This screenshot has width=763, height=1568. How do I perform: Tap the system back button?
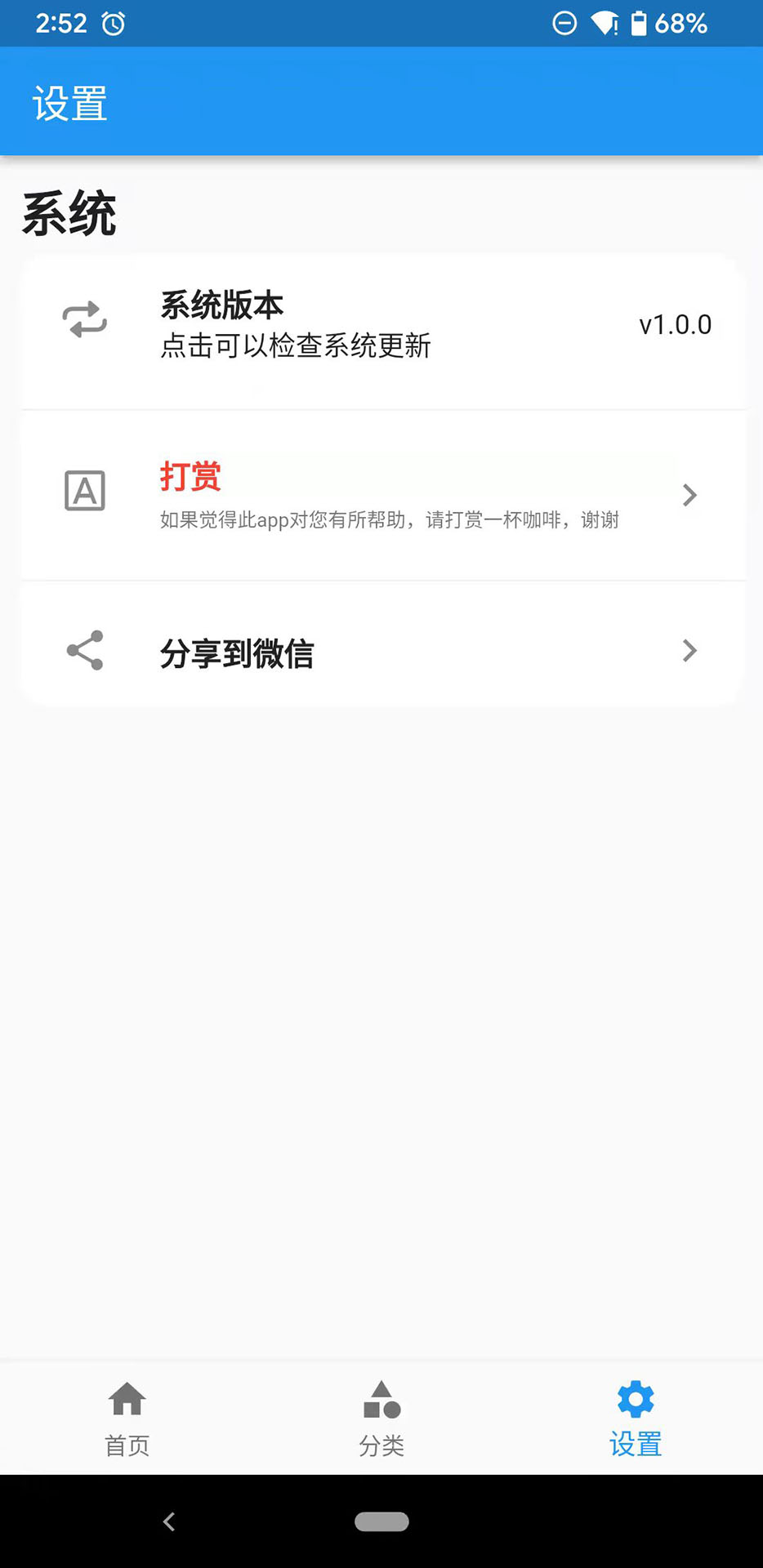[169, 1521]
